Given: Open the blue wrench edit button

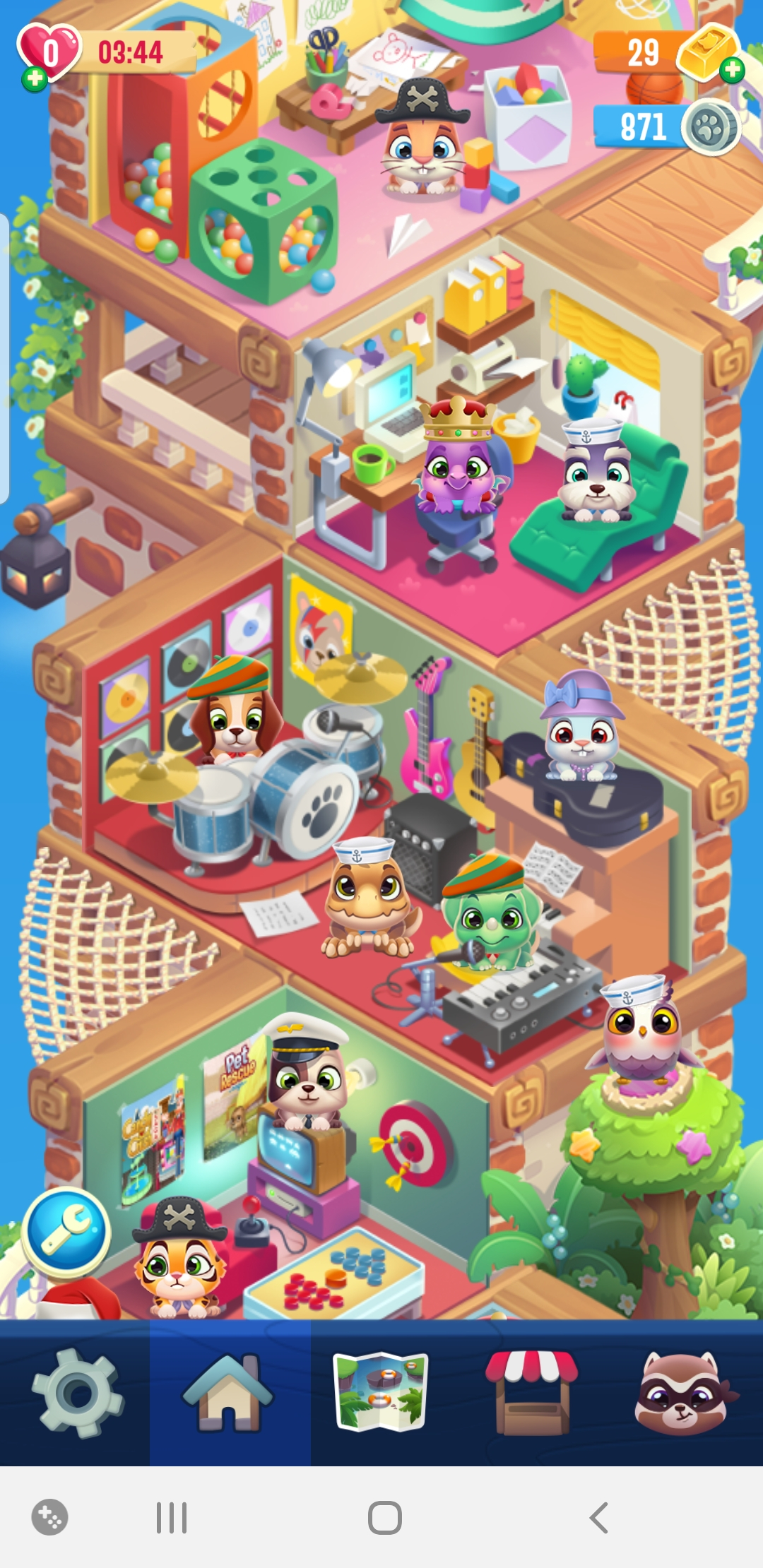Looking at the screenshot, I should coord(66,1233).
